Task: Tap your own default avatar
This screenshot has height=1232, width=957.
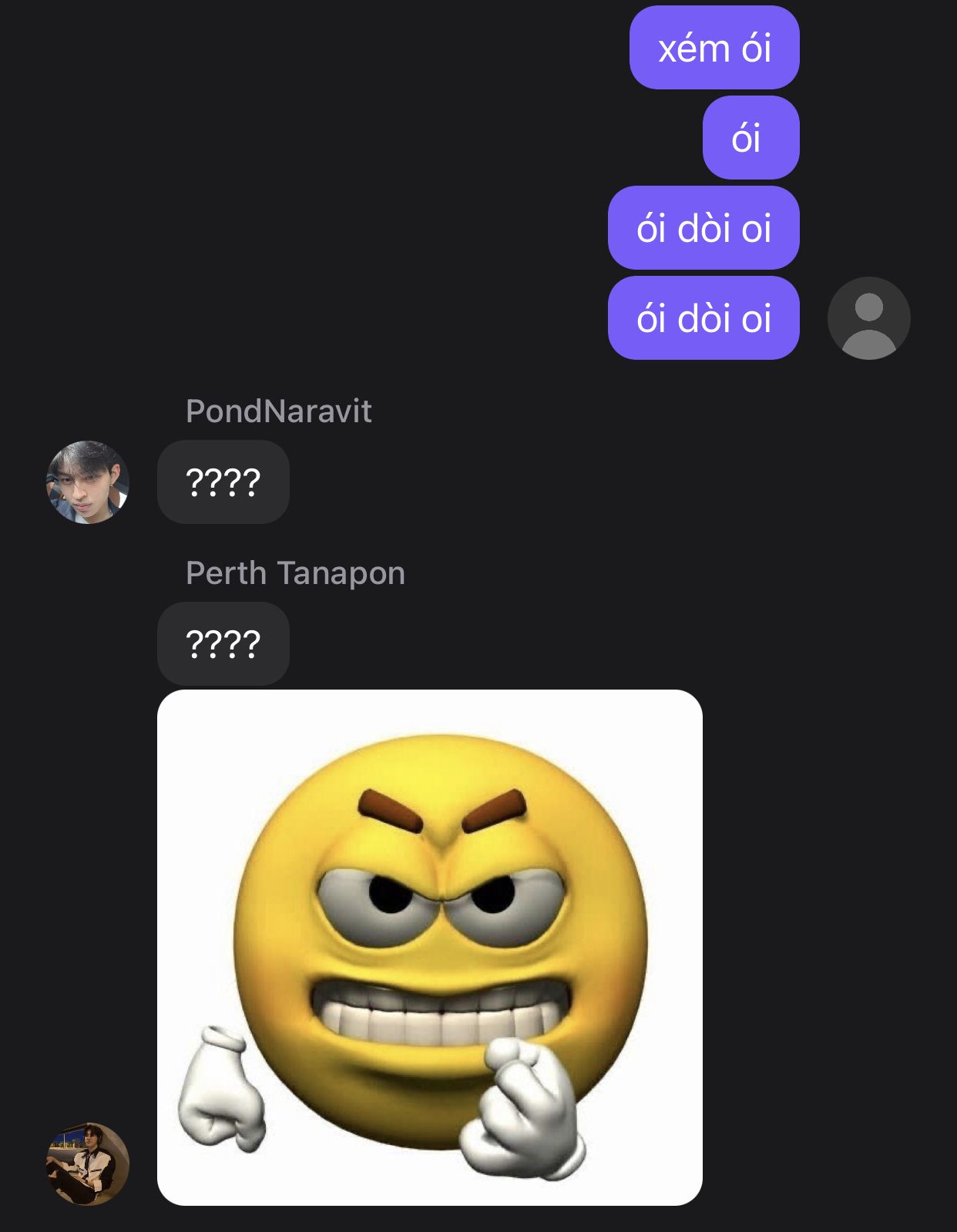Action: (x=868, y=318)
